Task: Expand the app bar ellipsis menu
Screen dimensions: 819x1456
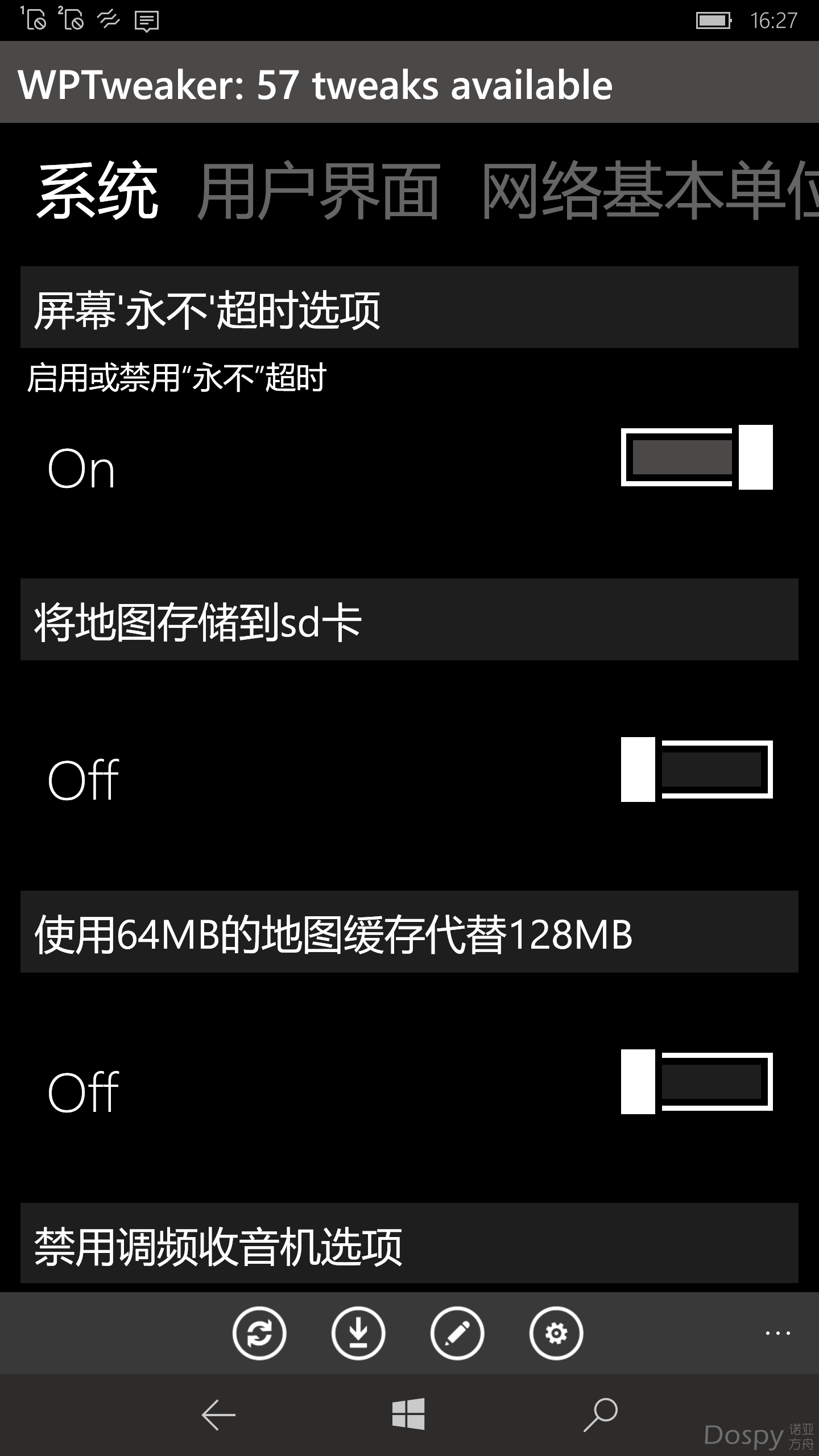Action: tap(777, 1333)
